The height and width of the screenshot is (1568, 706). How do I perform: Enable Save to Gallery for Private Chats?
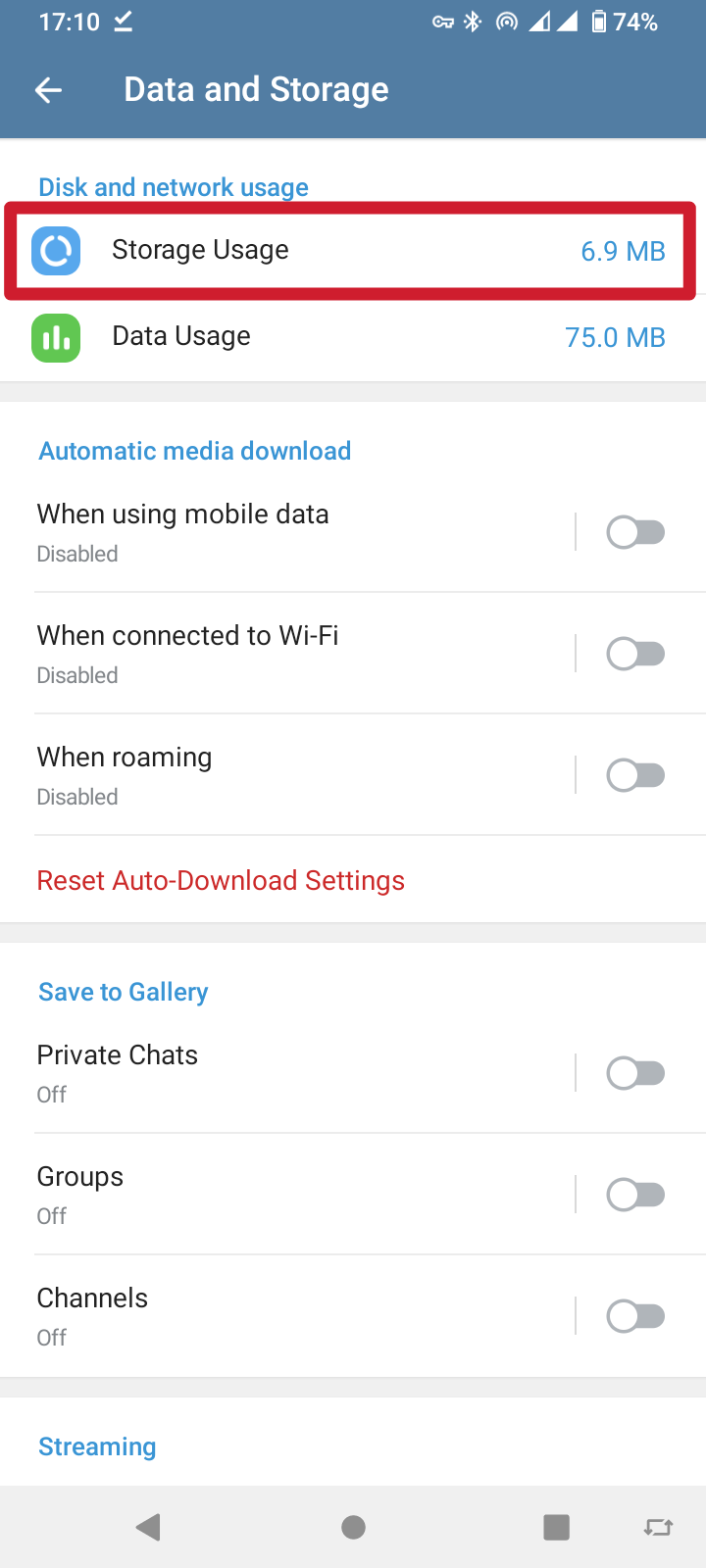[635, 1073]
